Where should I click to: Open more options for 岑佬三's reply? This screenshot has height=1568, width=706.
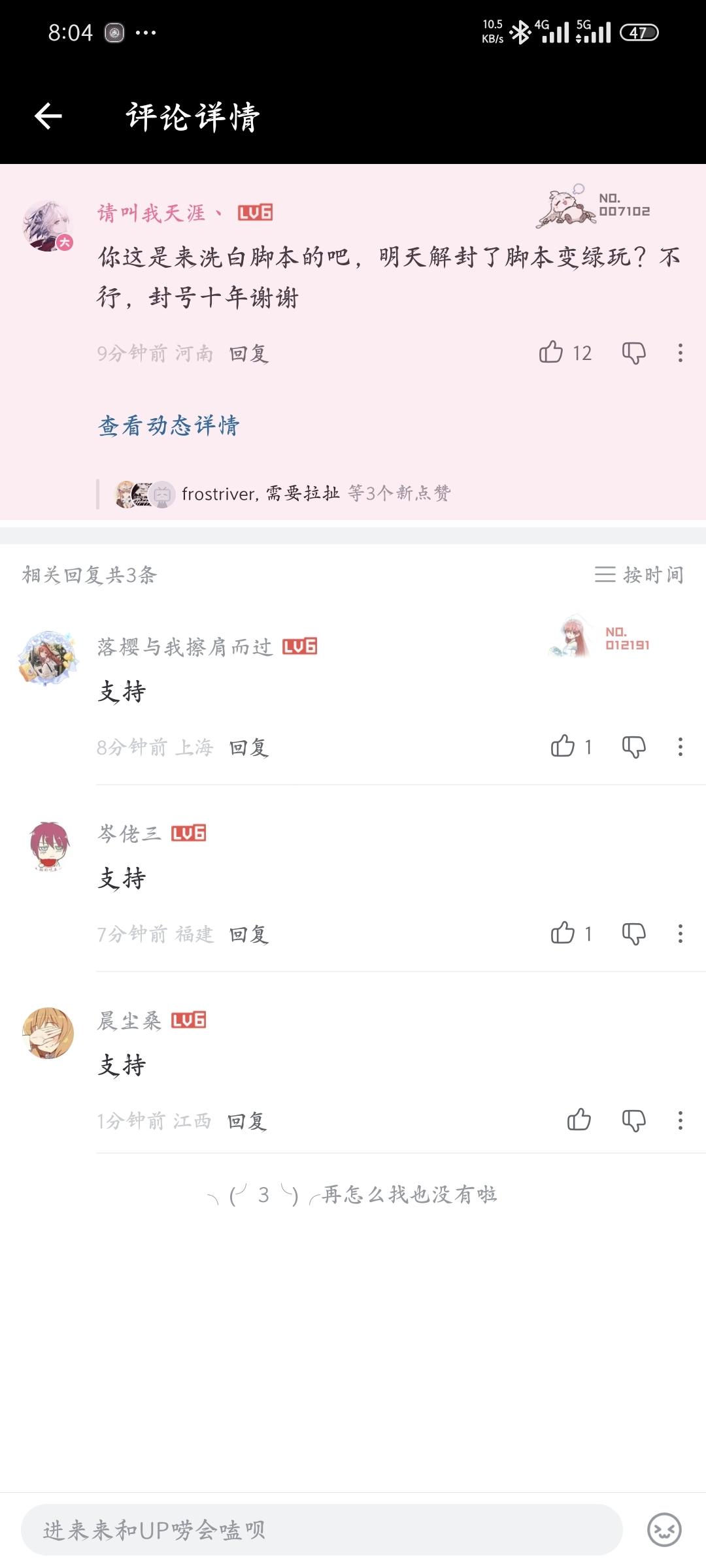(680, 934)
